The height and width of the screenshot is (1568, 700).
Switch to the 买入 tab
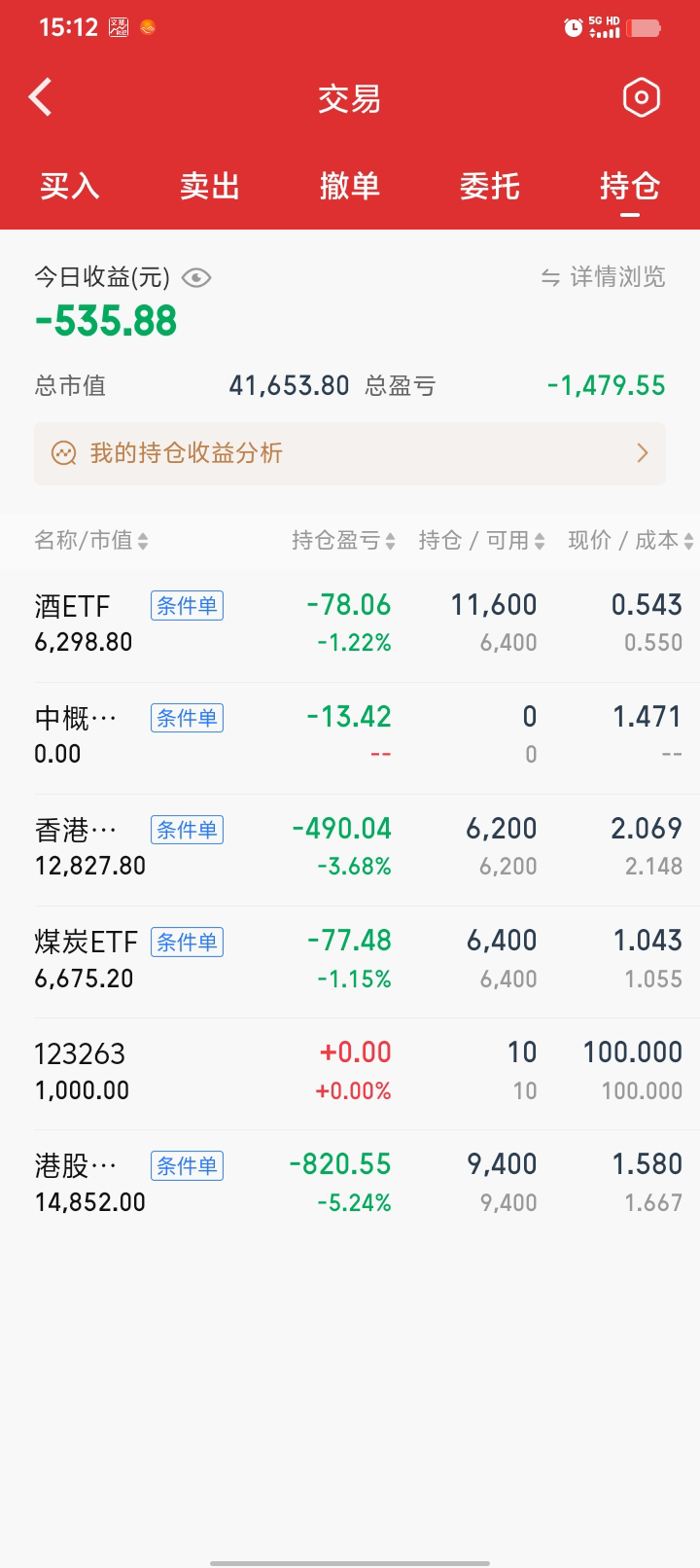[x=70, y=186]
